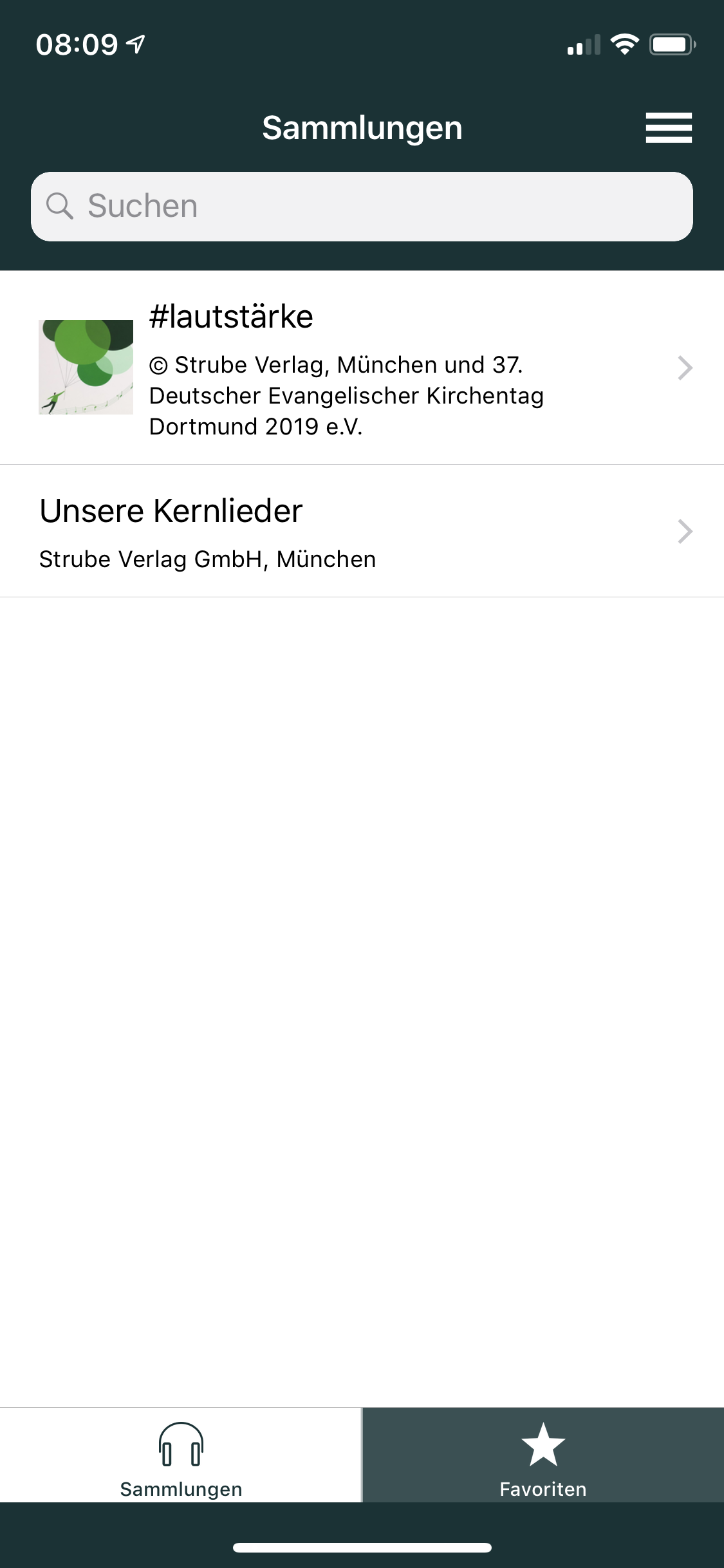Switch to the Sammlungen tab

point(181,1456)
